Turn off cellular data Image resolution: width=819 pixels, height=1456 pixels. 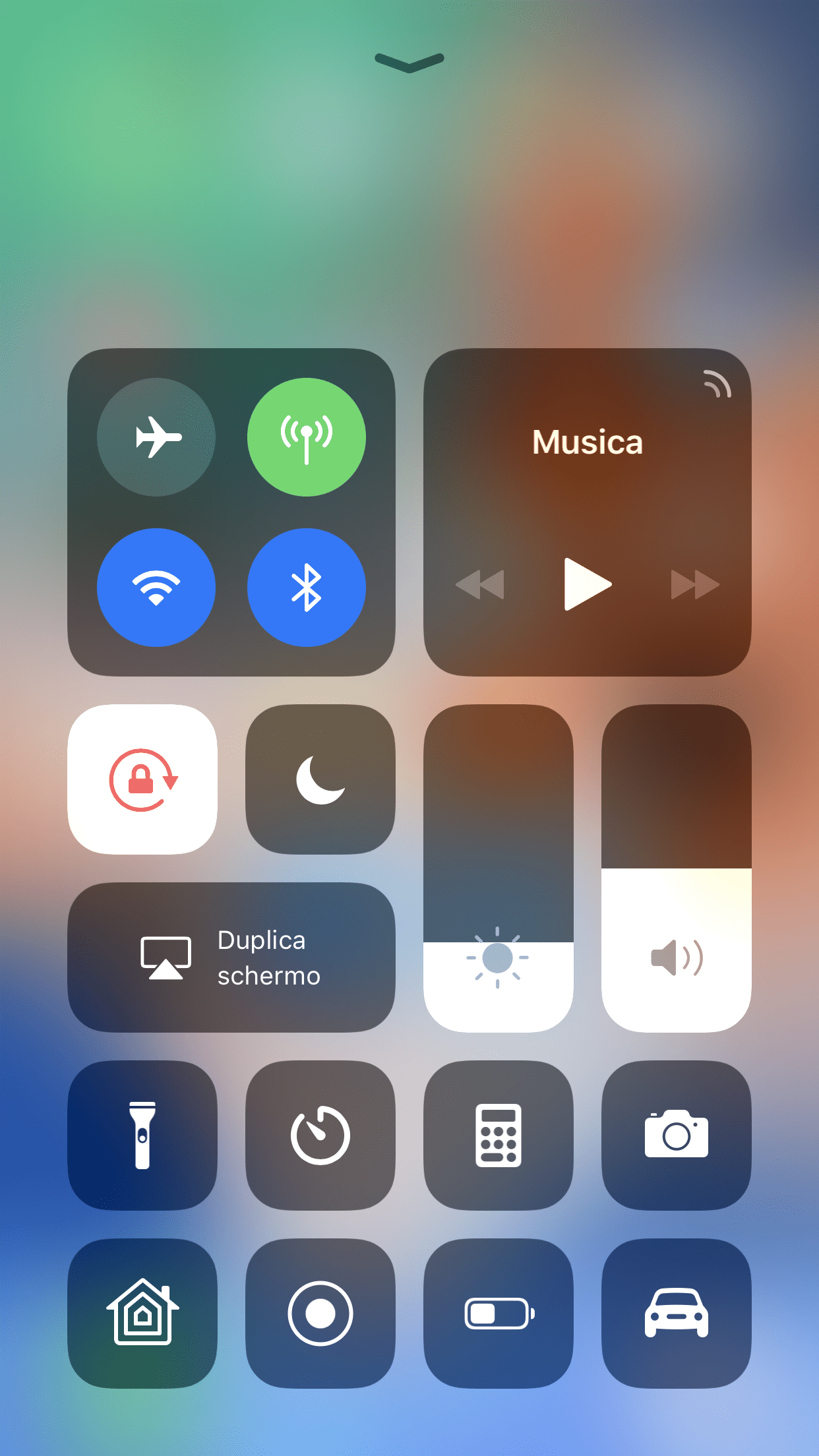coord(307,437)
